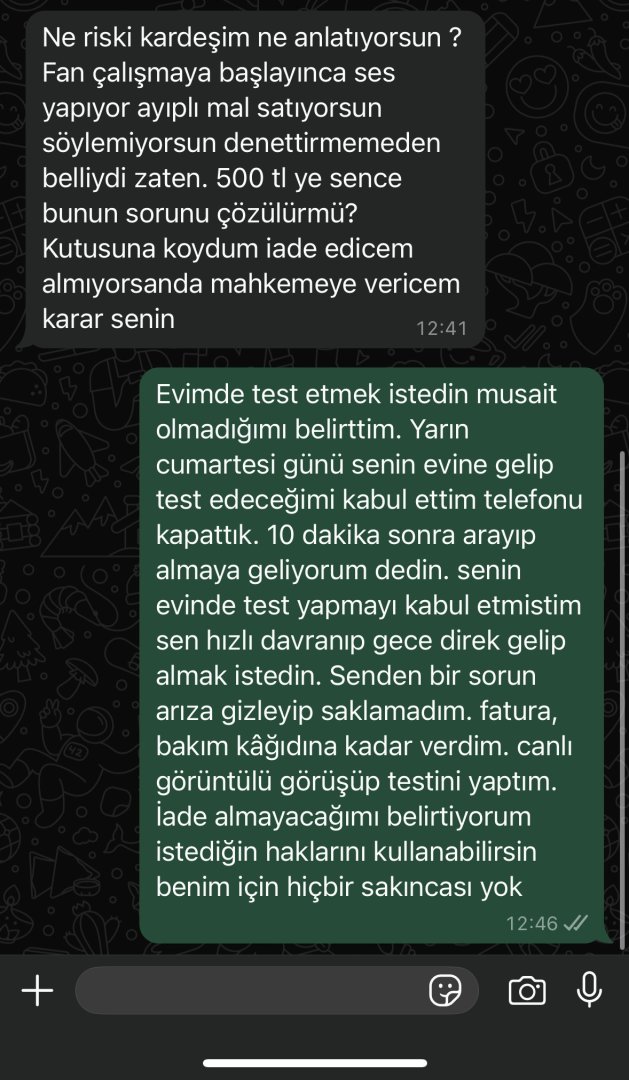Tap the message text field
This screenshot has width=629, height=1080.
(250, 990)
